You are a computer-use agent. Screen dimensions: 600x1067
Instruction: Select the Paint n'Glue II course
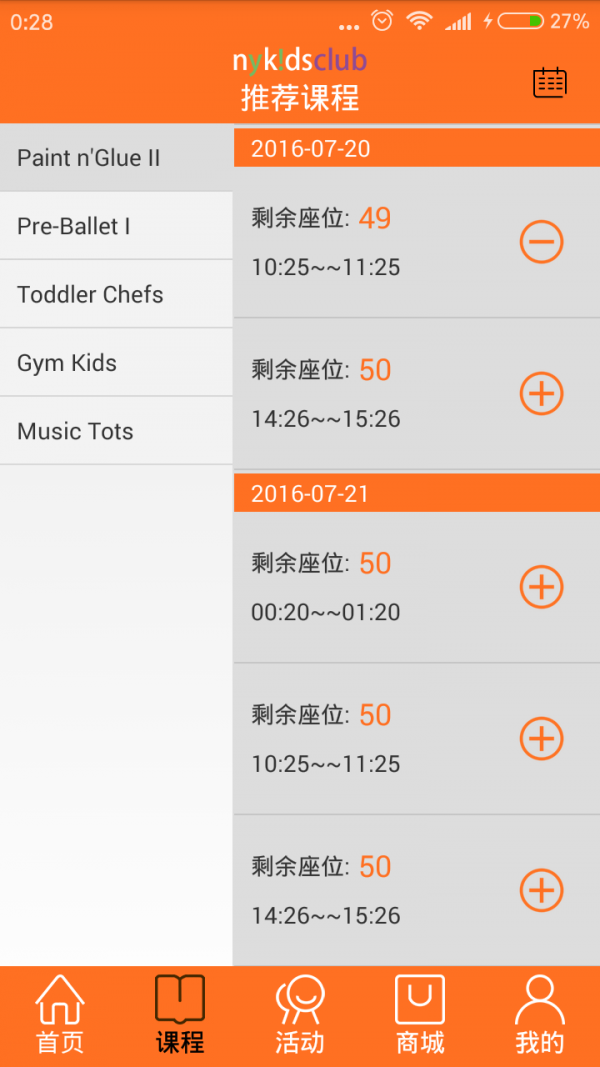pos(116,158)
